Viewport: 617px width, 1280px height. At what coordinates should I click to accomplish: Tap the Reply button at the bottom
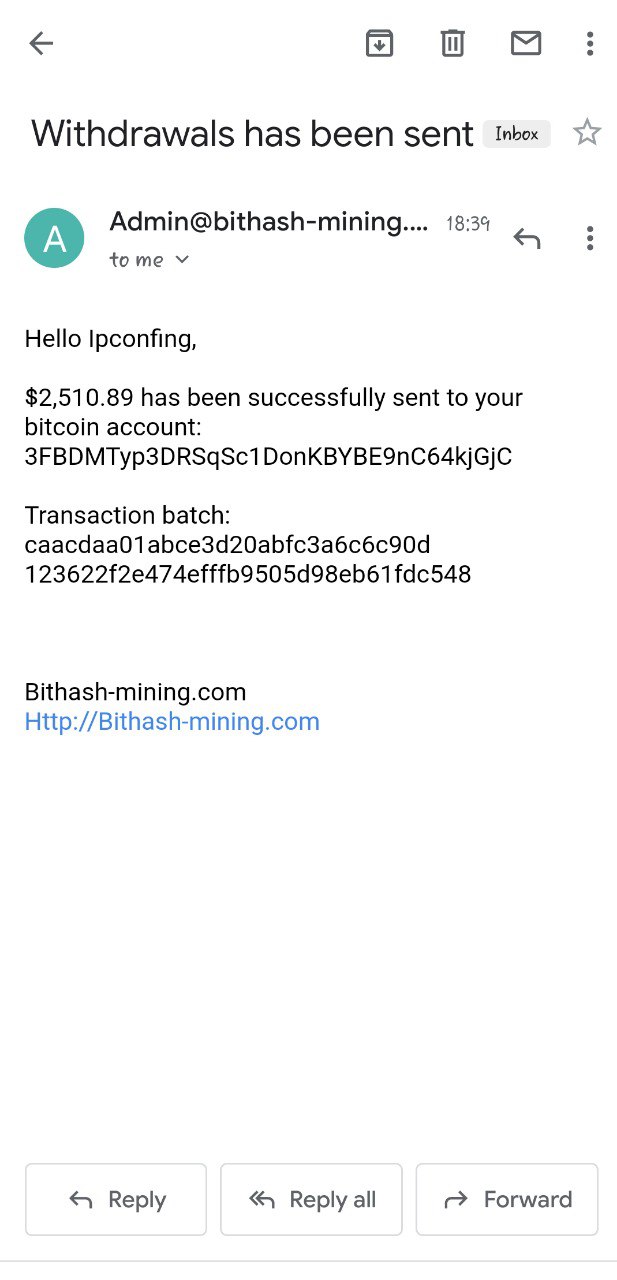[116, 1199]
